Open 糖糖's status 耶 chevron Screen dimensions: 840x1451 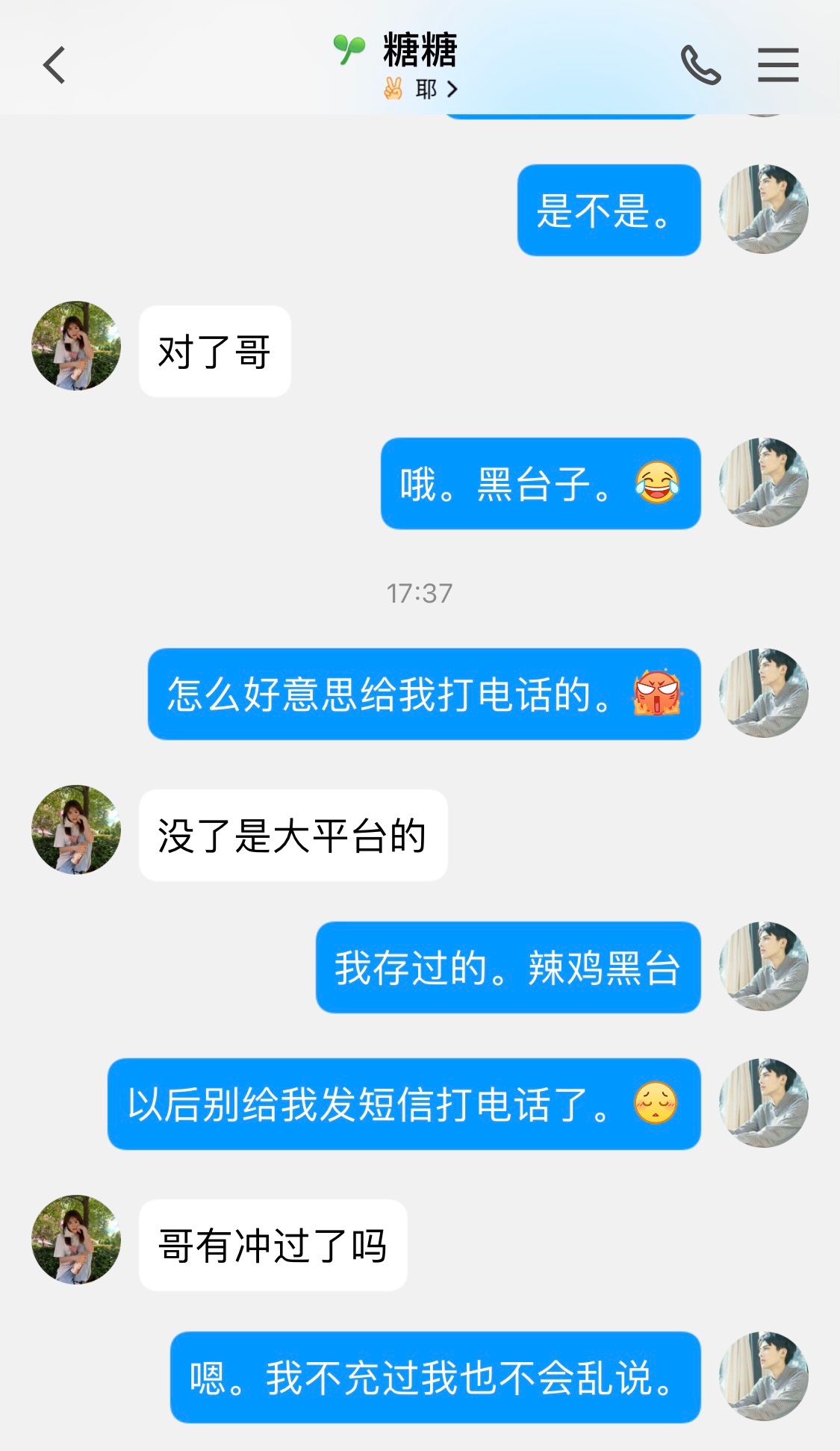[452, 90]
